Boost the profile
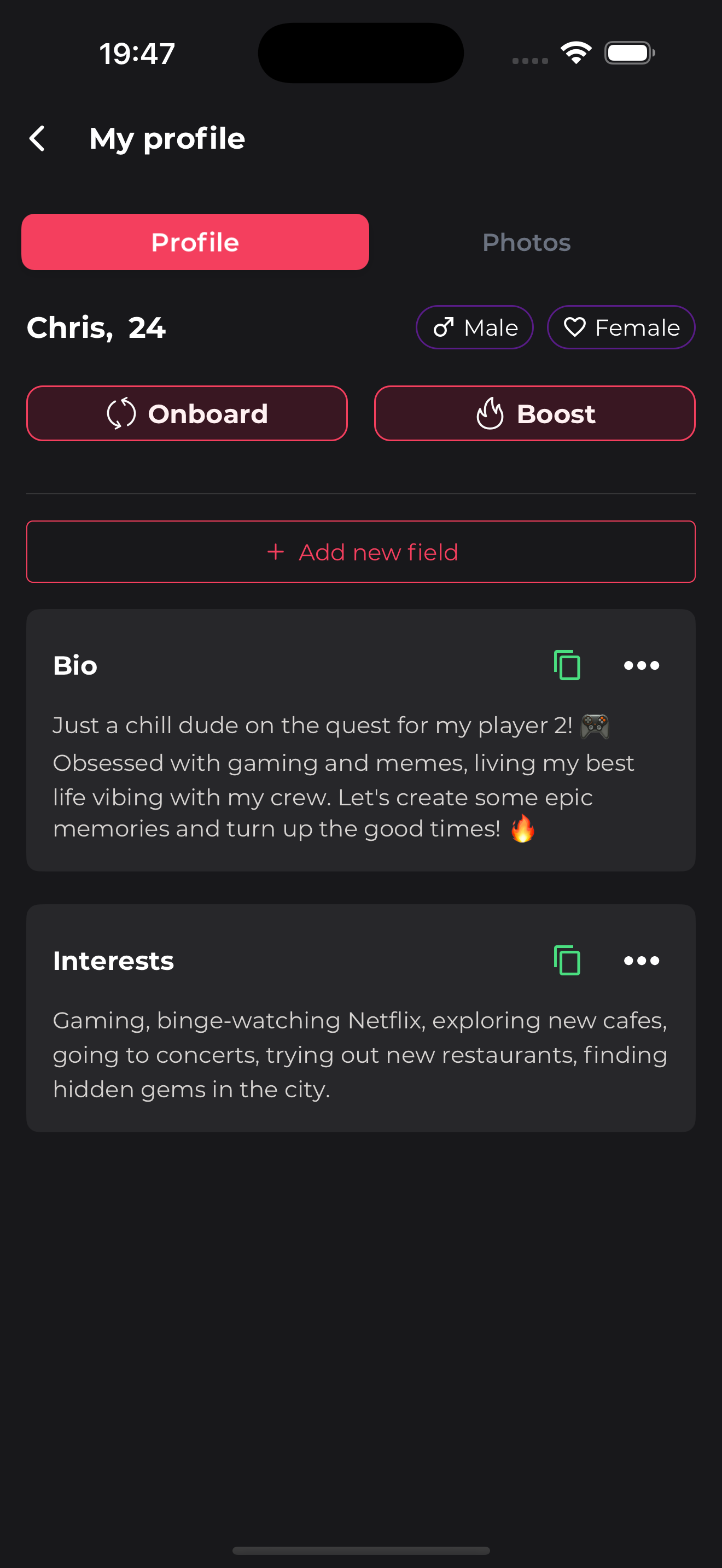The width and height of the screenshot is (722, 1568). click(534, 414)
